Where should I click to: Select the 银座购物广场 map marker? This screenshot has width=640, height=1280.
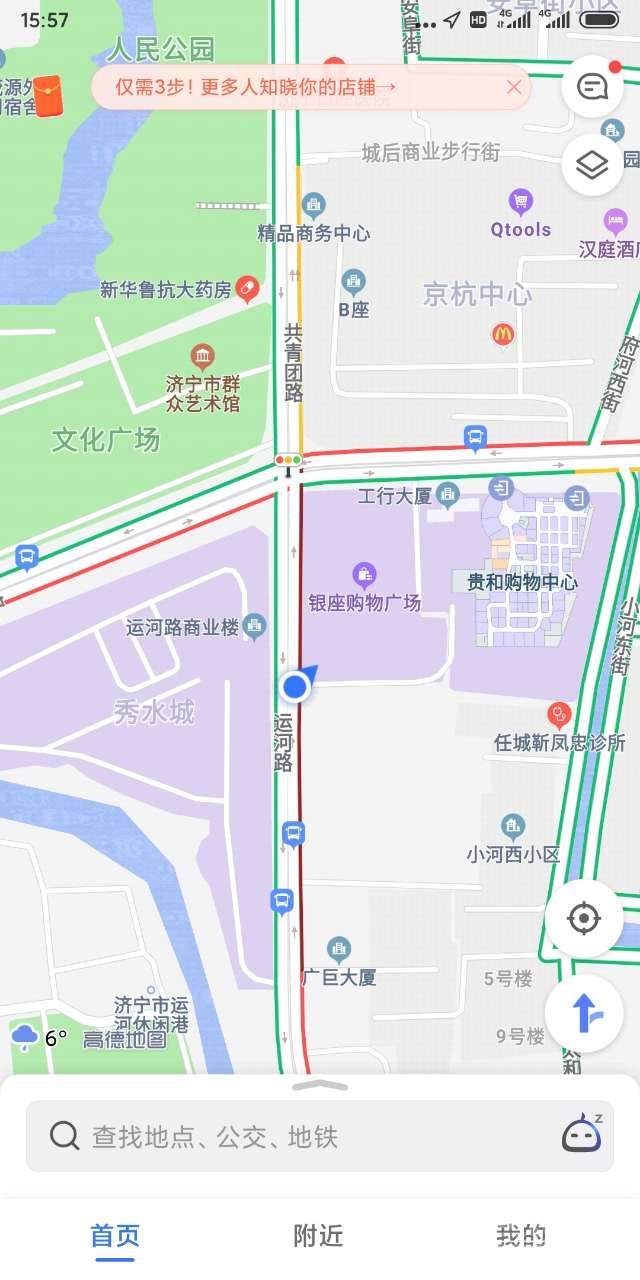coord(365,574)
